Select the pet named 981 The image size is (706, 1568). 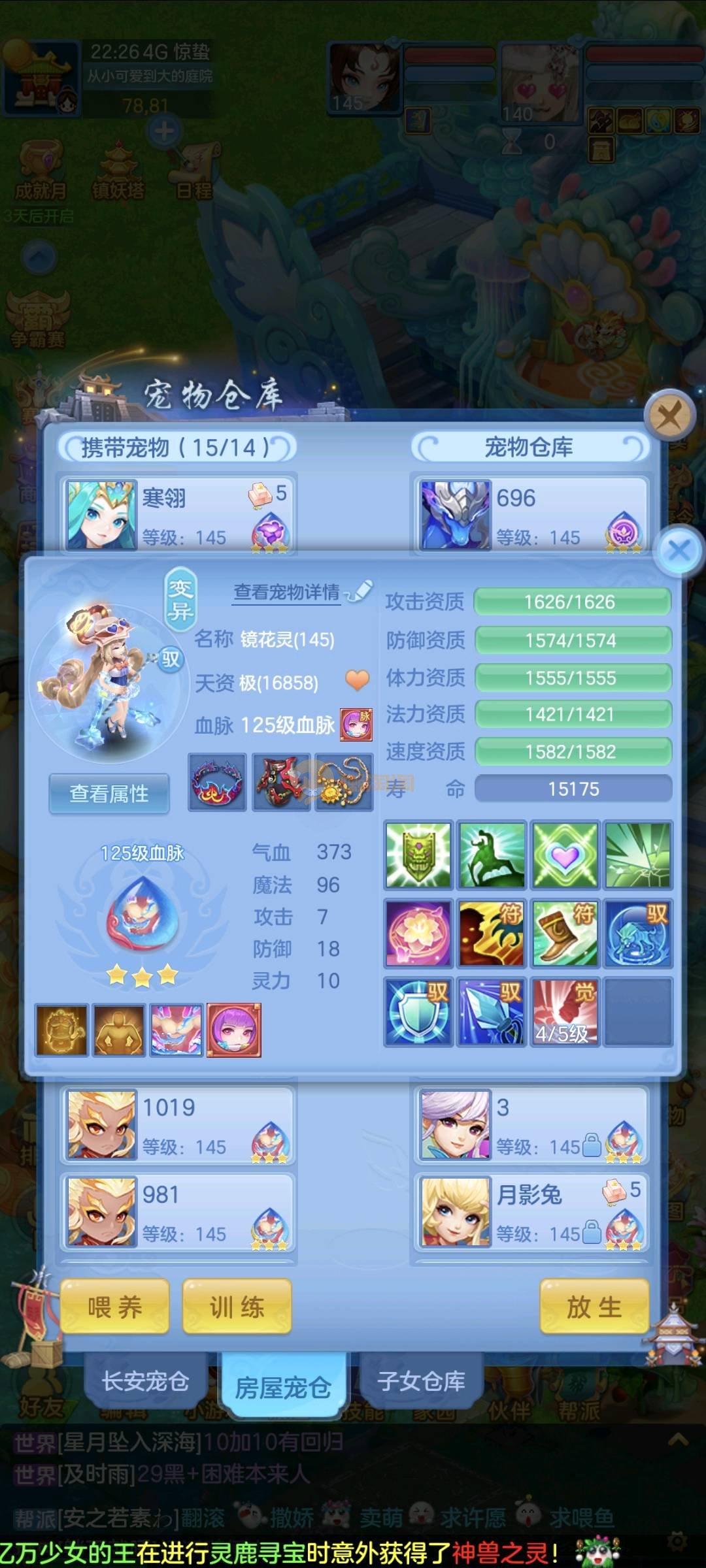click(178, 1212)
